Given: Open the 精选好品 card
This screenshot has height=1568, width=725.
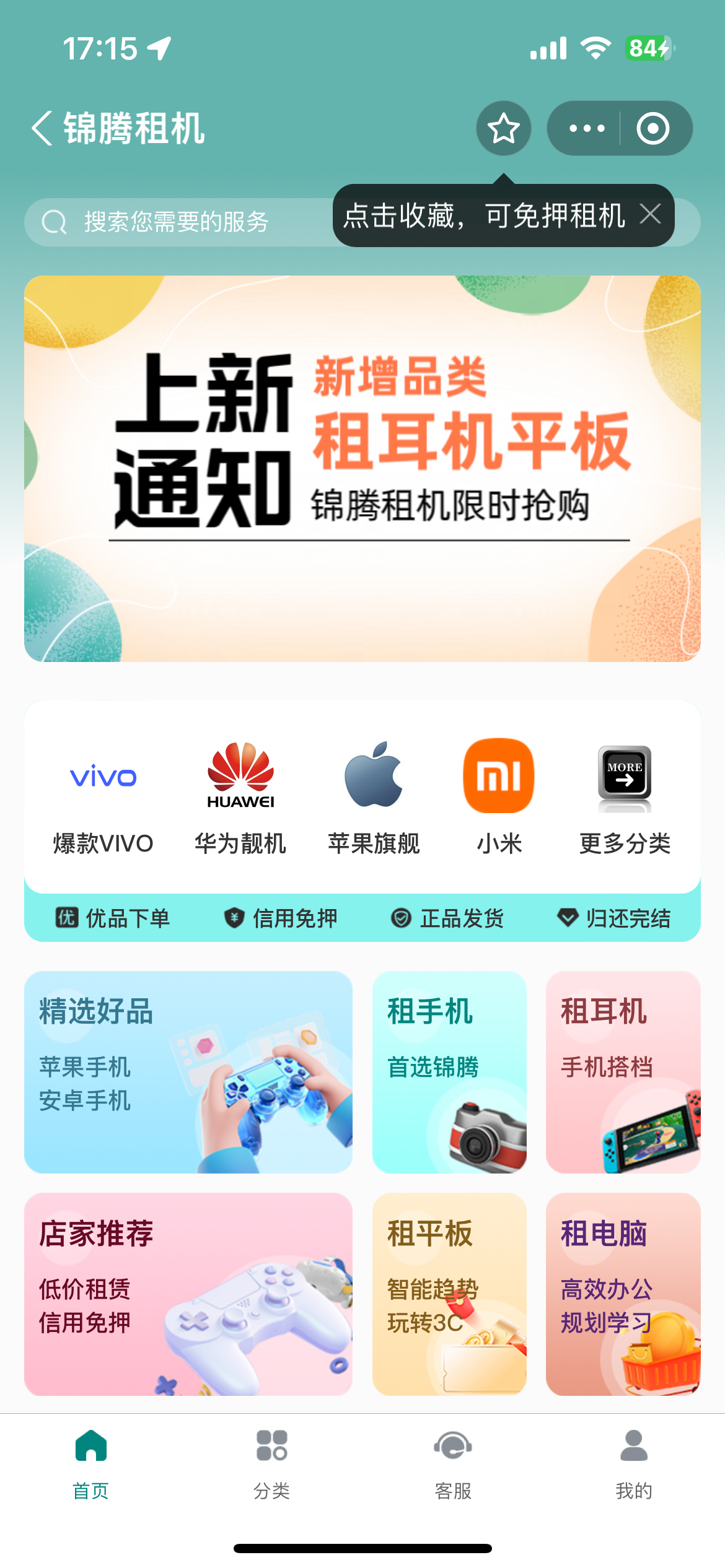Looking at the screenshot, I should [x=188, y=1071].
